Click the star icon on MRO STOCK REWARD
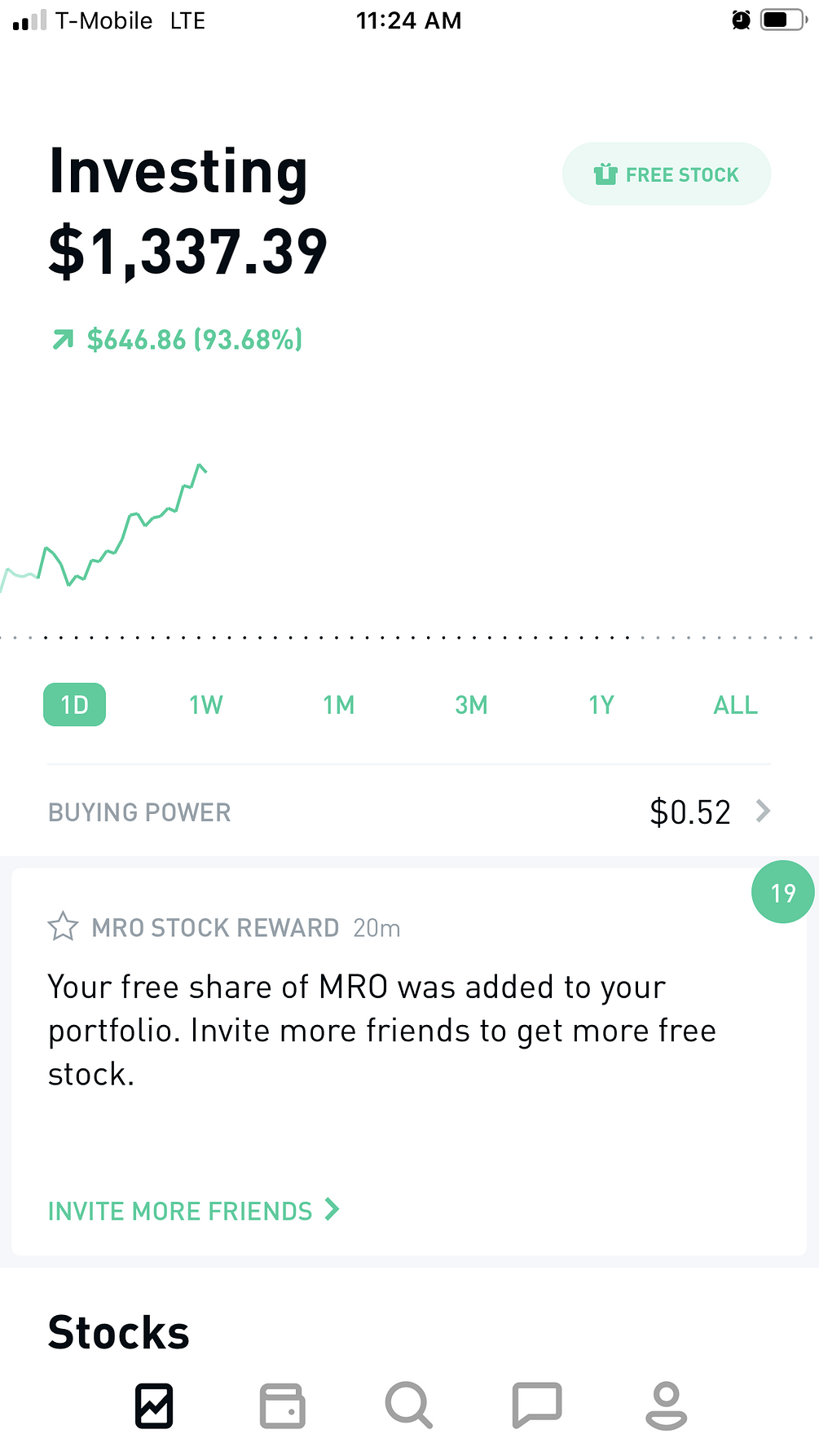Screen dimensions: 819x1456 (x=63, y=927)
